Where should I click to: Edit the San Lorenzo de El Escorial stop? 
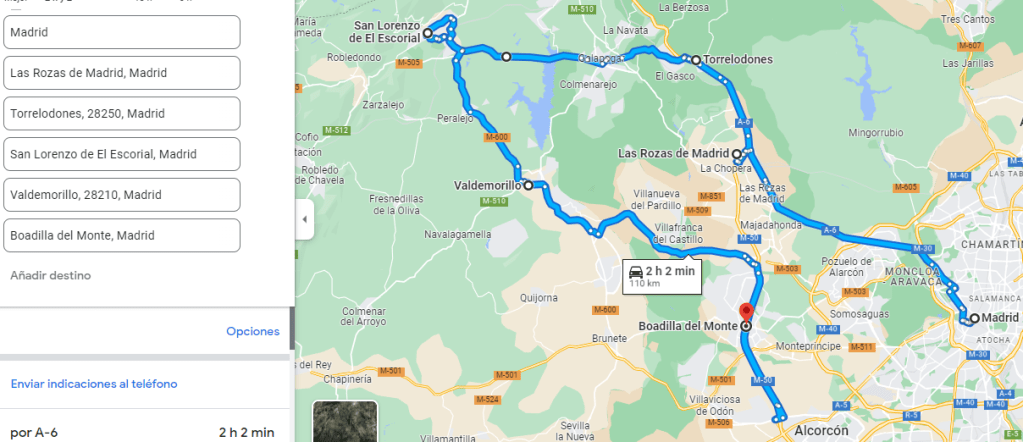(122, 154)
